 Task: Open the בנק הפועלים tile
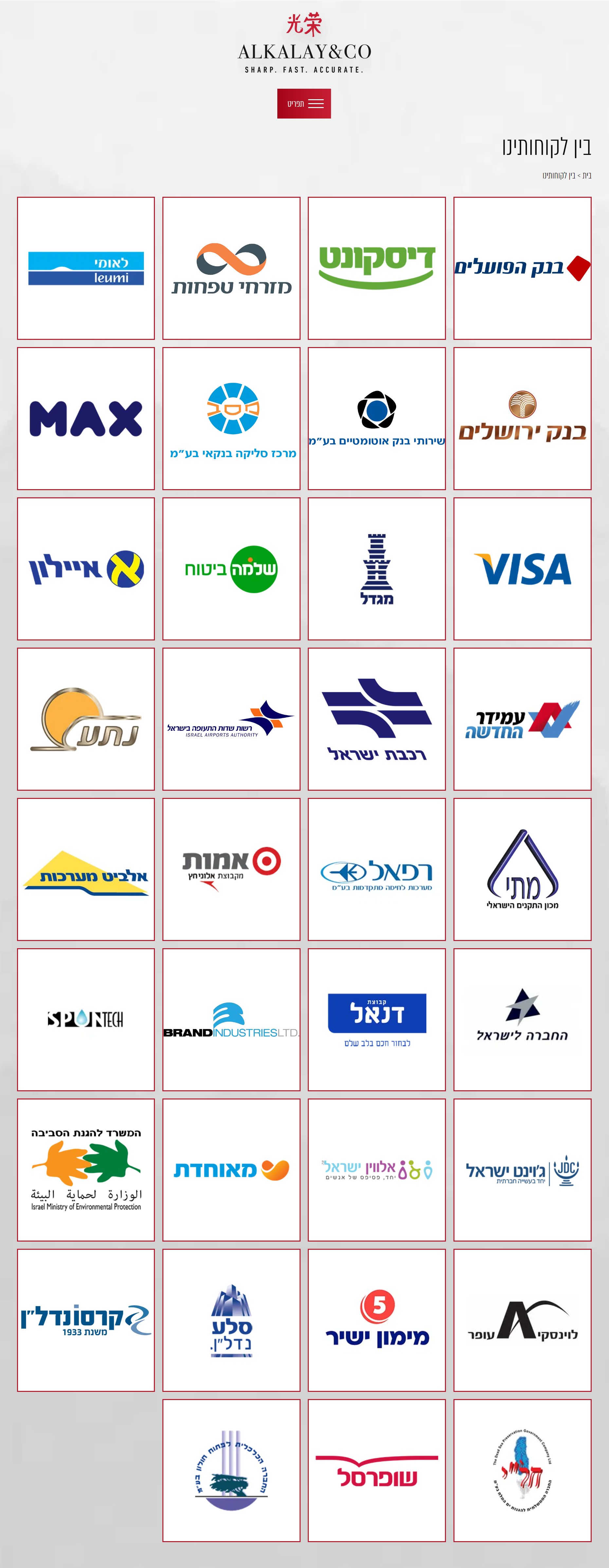522,268
